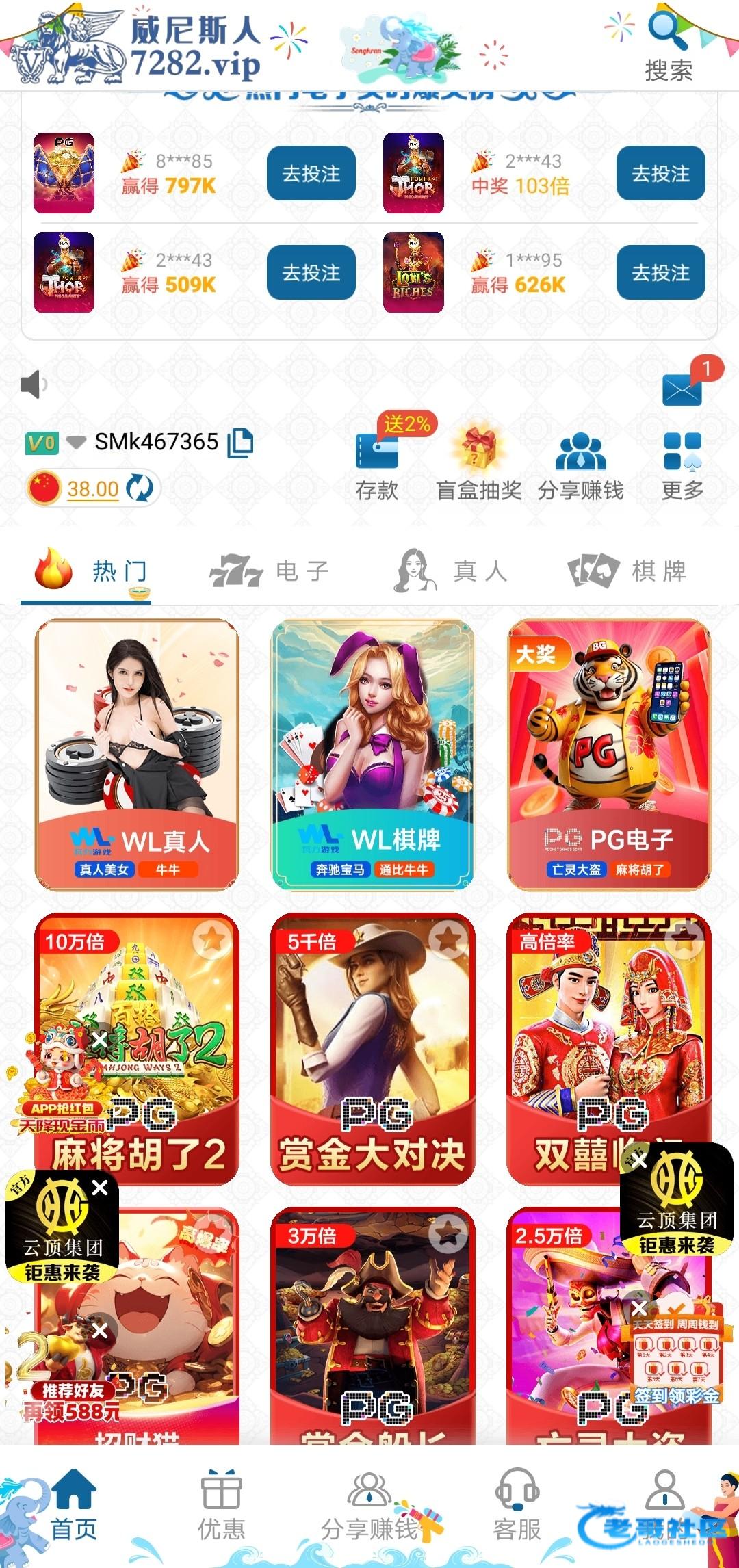Image resolution: width=739 pixels, height=1568 pixels.
Task: Switch to the 电子 category tab
Action: [270, 571]
